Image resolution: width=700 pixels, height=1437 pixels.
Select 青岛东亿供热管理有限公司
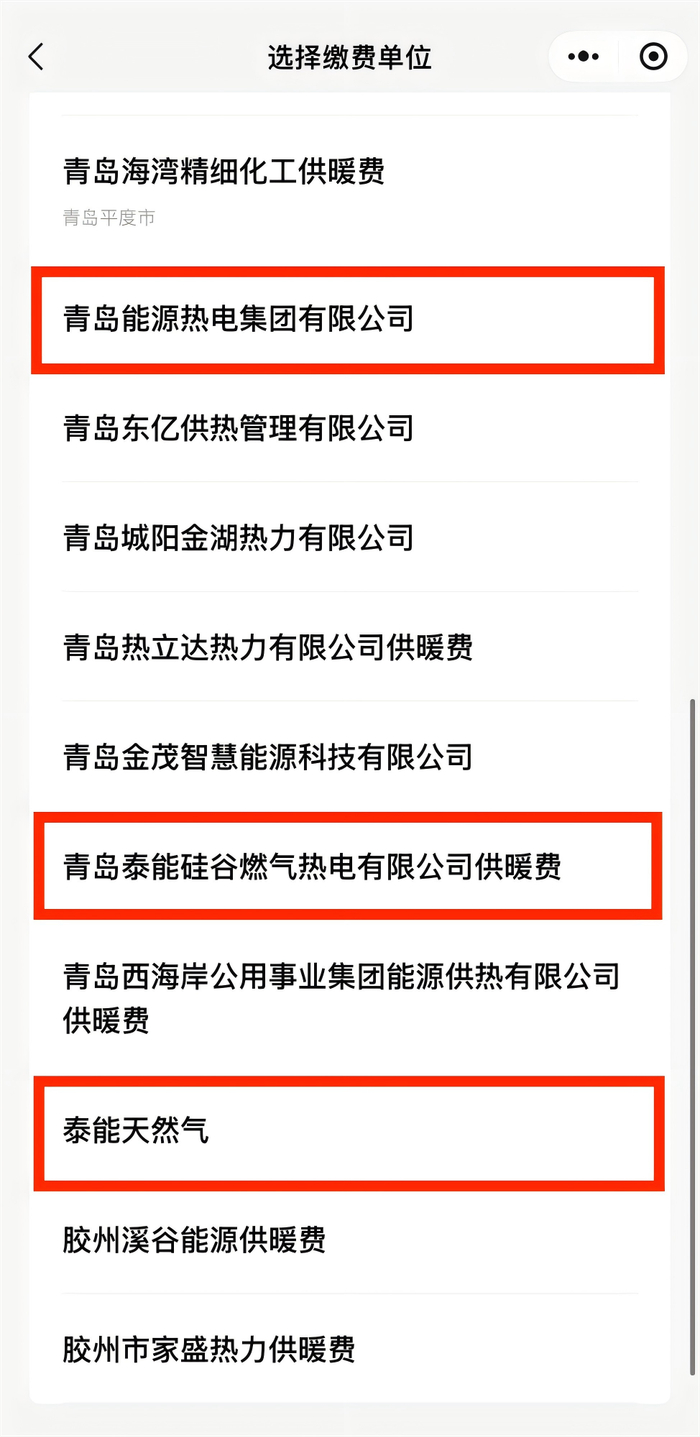tap(350, 428)
